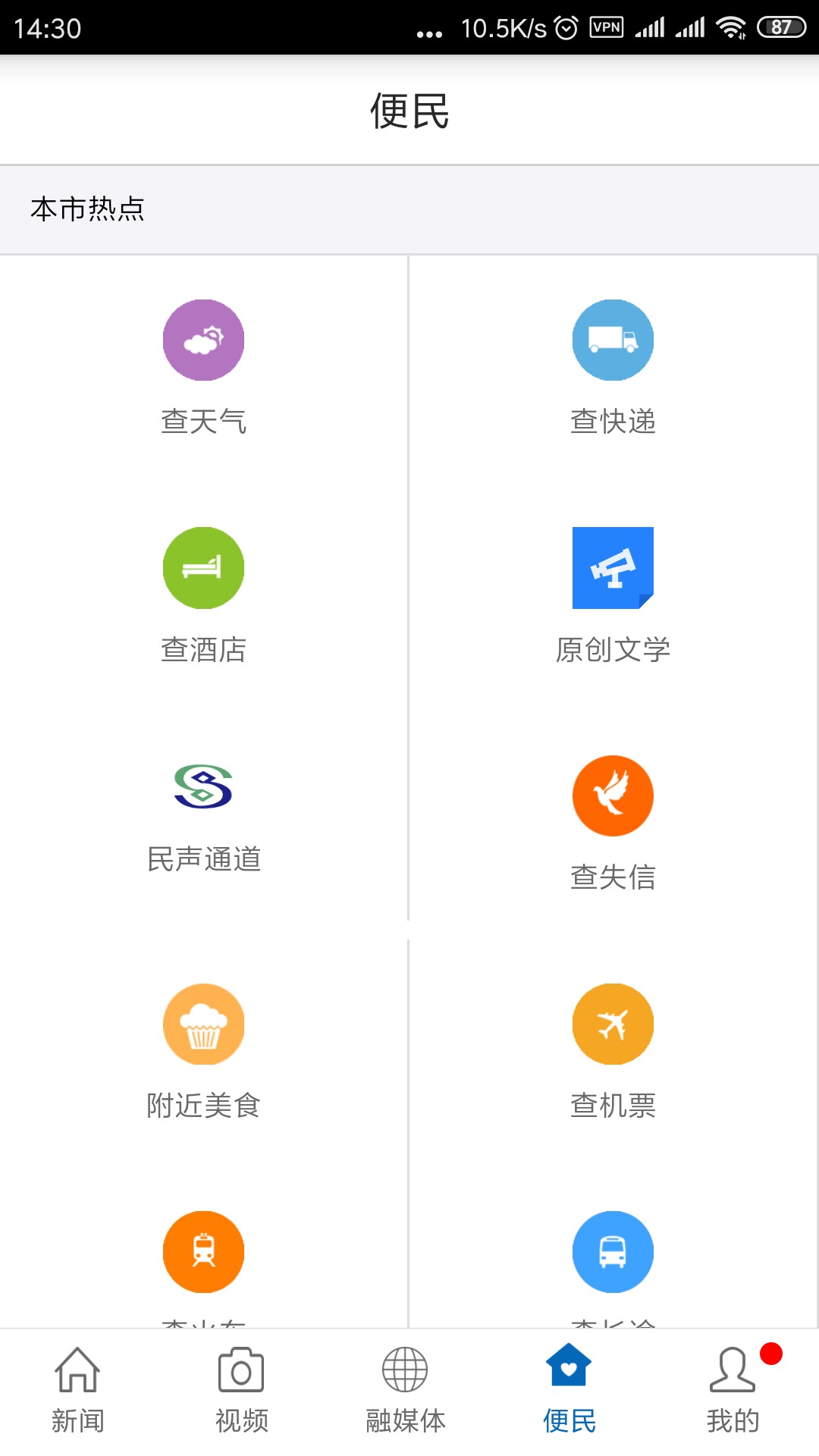Switch to the 新闻 tab
819x1456 pixels.
pyautogui.click(x=77, y=1389)
